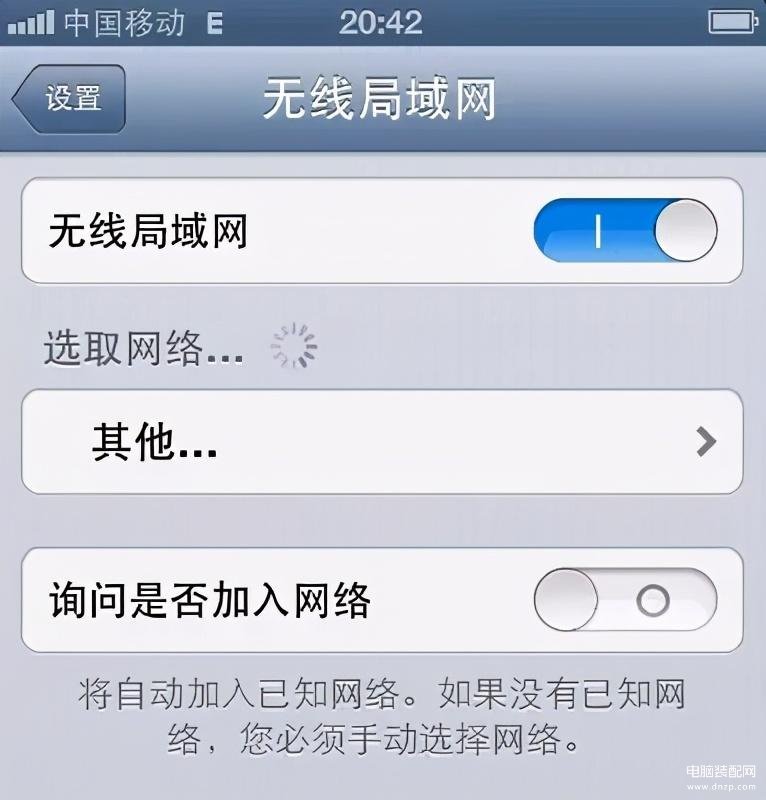Go back to 设置
Screen dimensions: 766x800
70,99
